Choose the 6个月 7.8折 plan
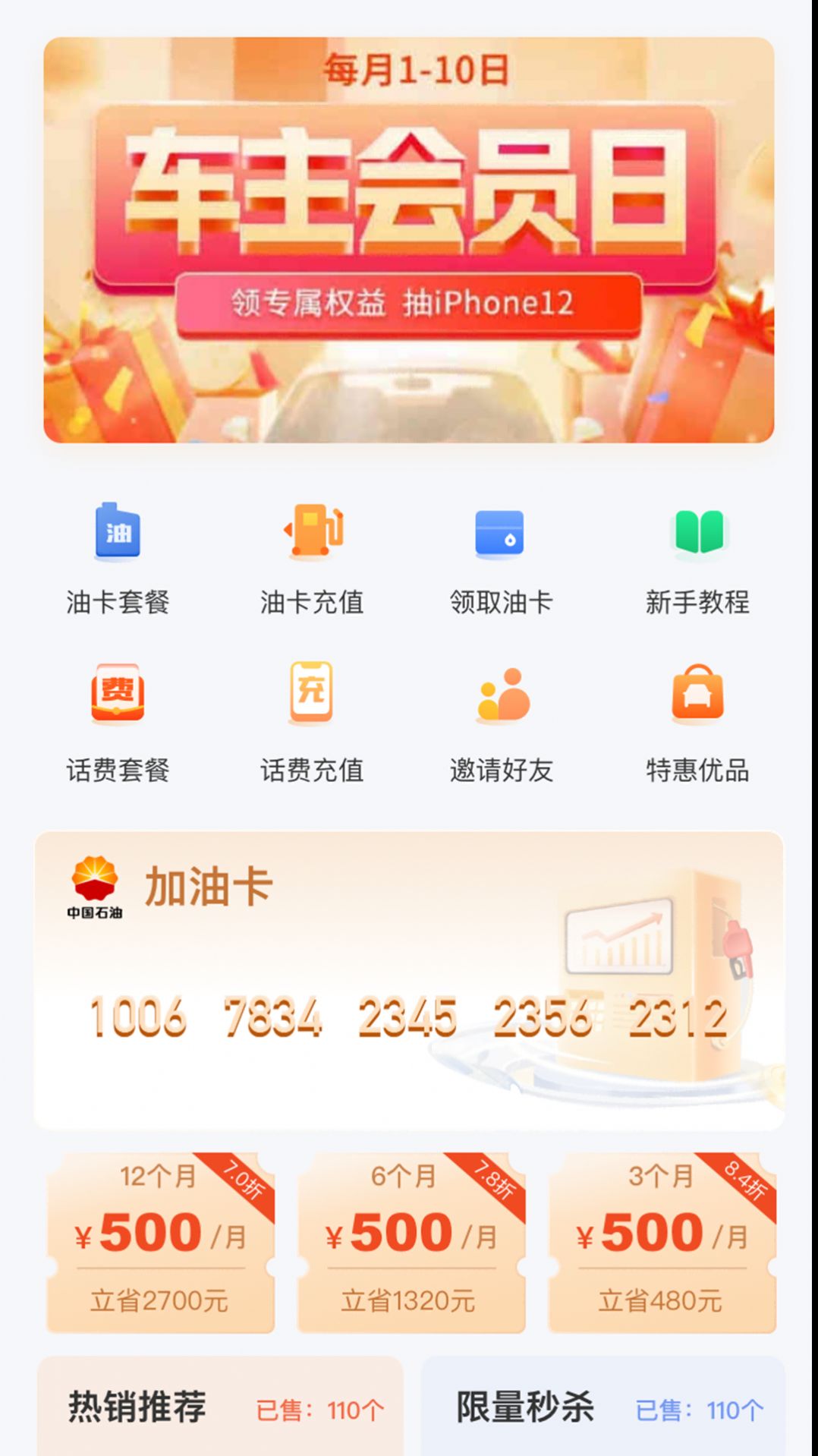The height and width of the screenshot is (1456, 818). (x=411, y=1242)
